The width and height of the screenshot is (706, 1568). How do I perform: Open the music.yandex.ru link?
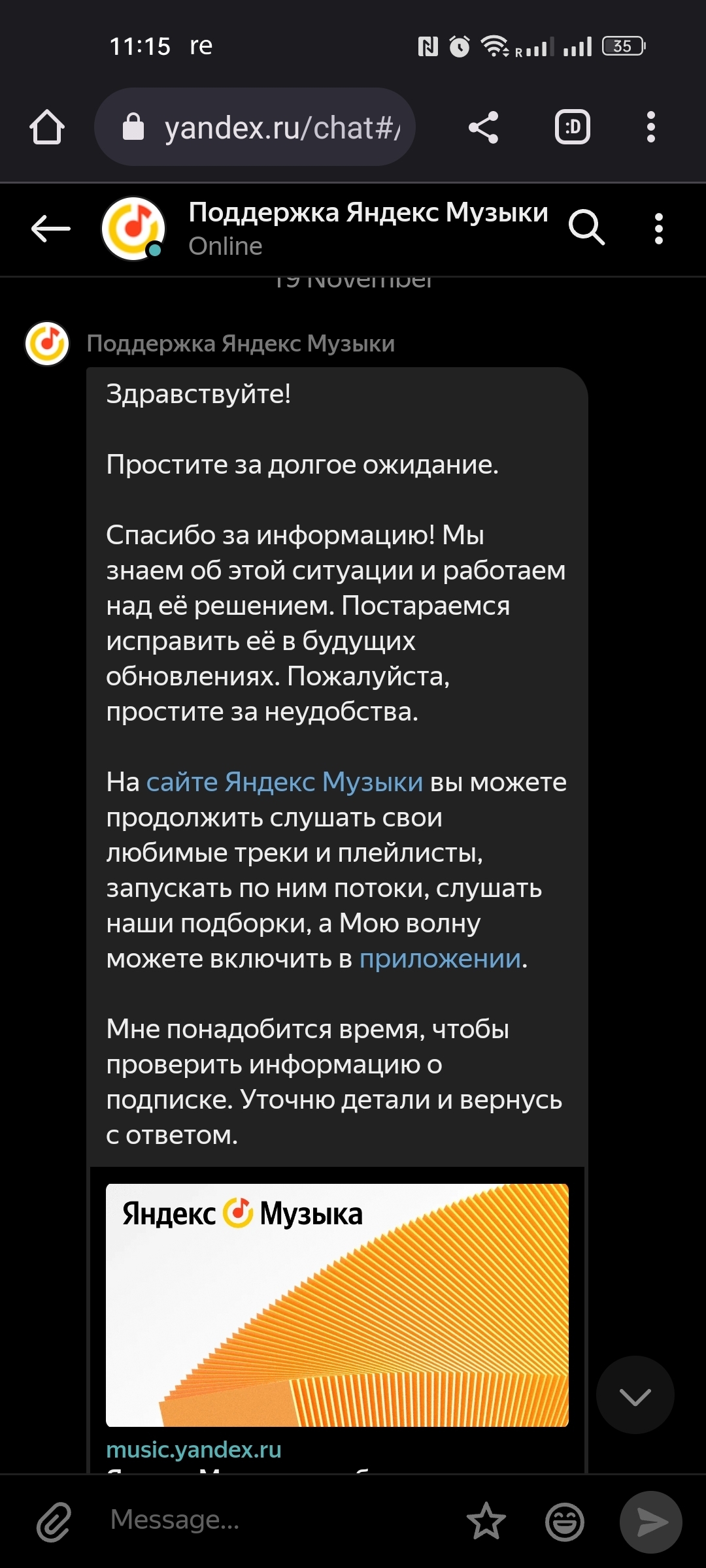point(193,1449)
